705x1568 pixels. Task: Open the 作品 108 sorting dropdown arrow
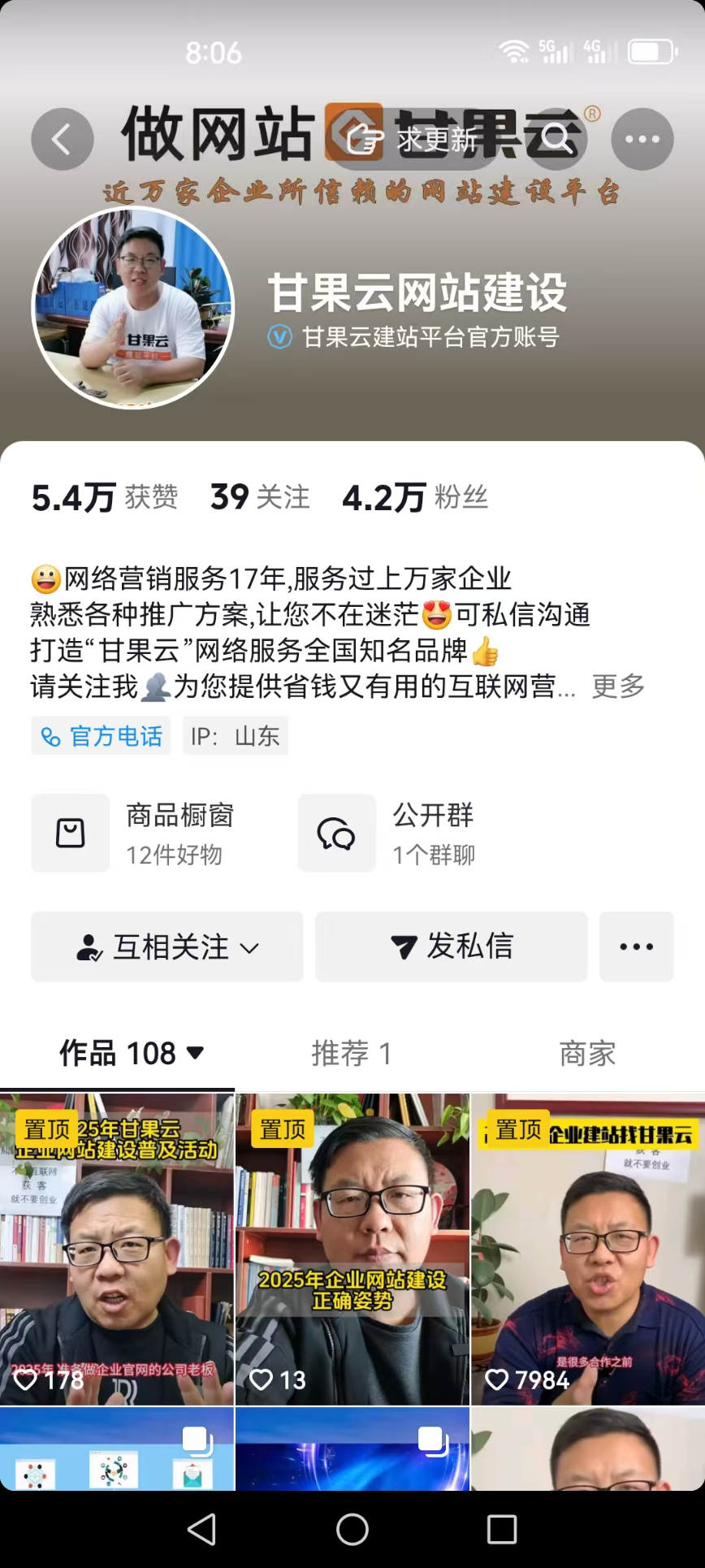(193, 1052)
